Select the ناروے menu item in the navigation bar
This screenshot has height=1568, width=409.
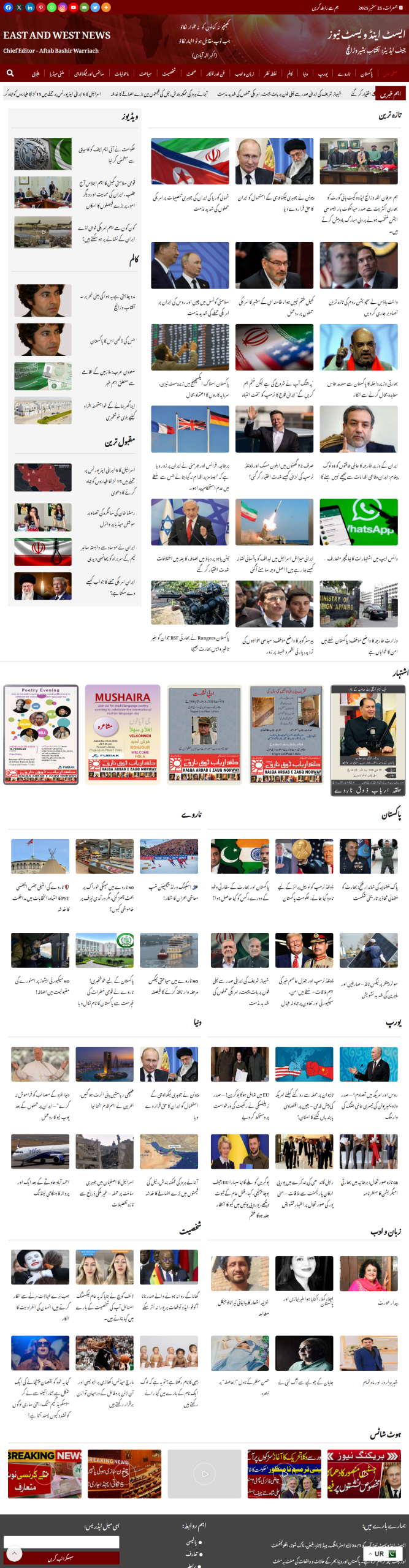coord(344,73)
